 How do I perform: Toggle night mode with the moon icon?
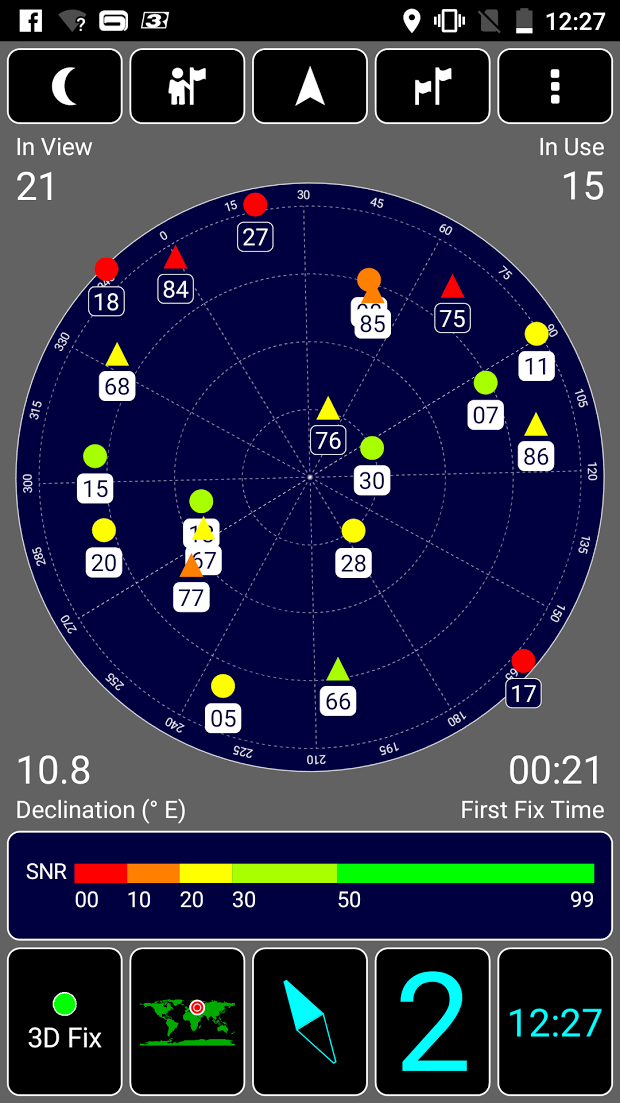click(65, 87)
